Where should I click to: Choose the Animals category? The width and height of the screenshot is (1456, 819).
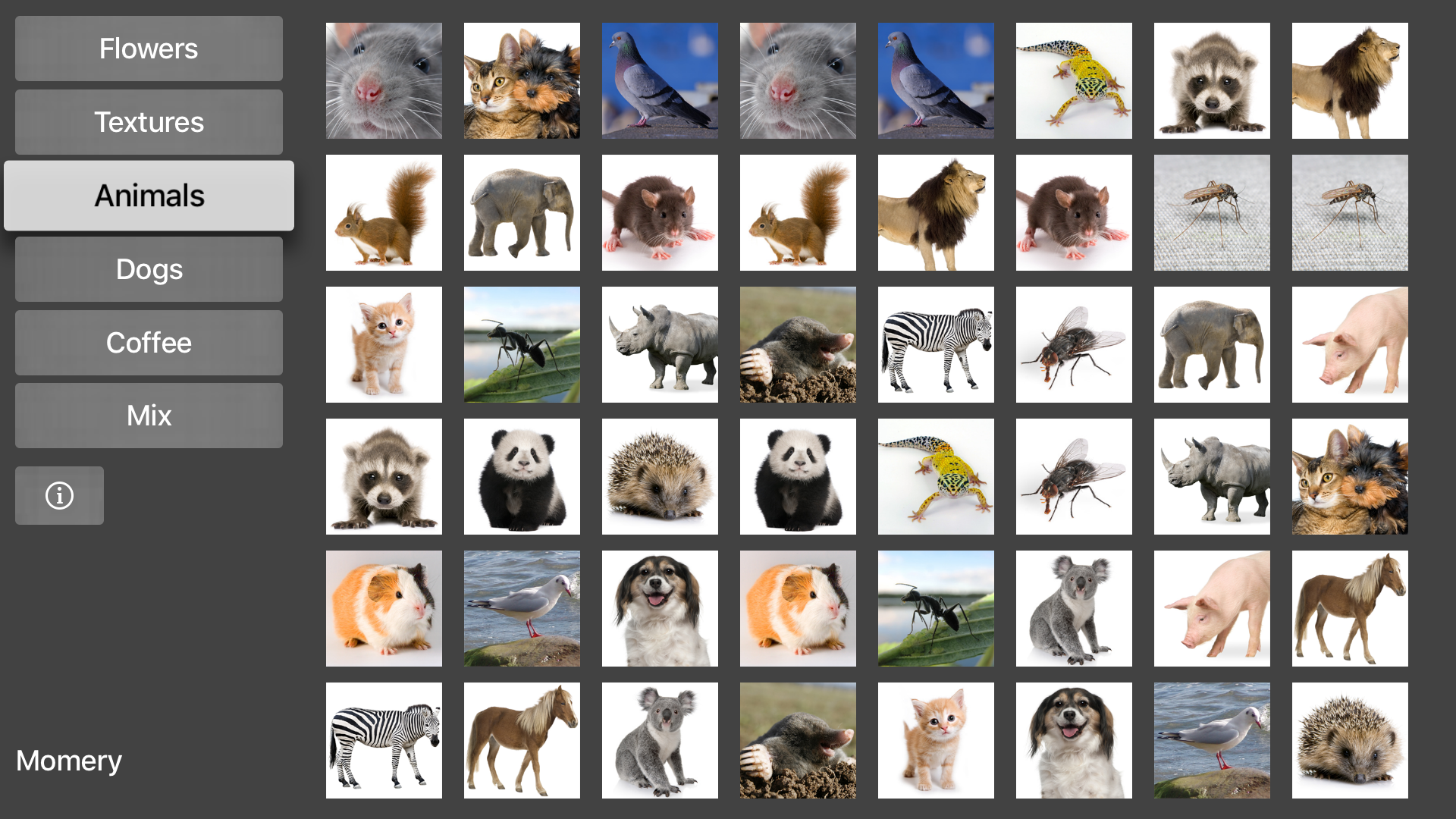tap(149, 196)
